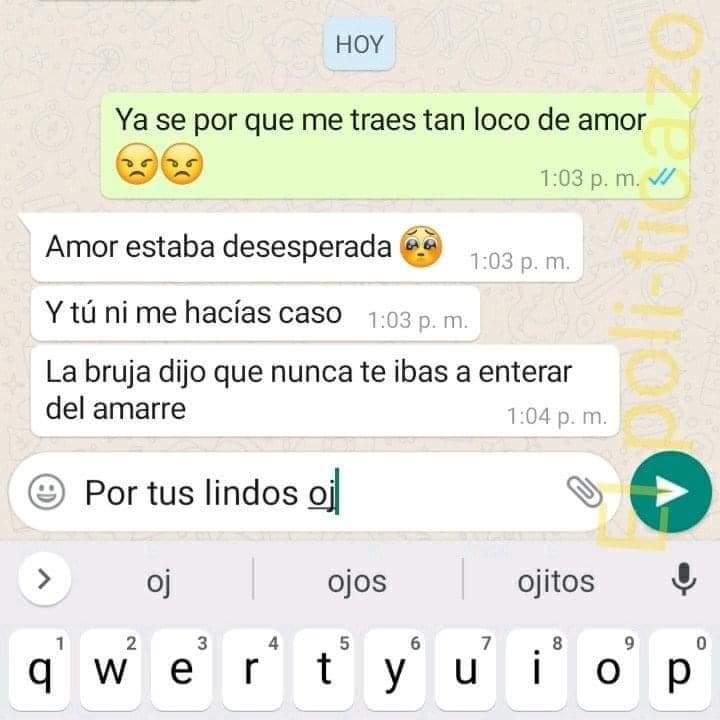Start voice input with the microphone
Viewport: 720px width, 720px height.
(684, 579)
